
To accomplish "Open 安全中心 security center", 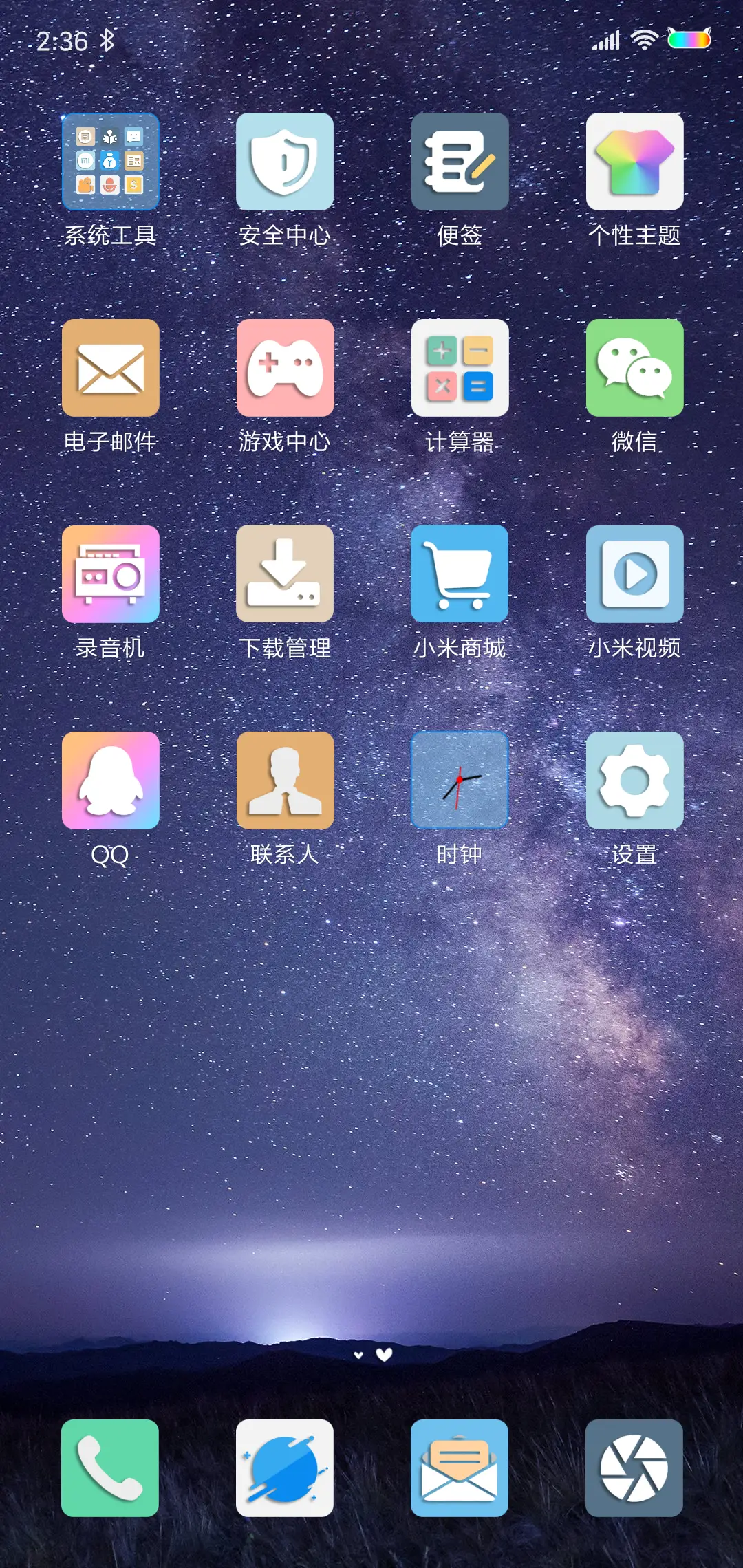I will click(285, 162).
